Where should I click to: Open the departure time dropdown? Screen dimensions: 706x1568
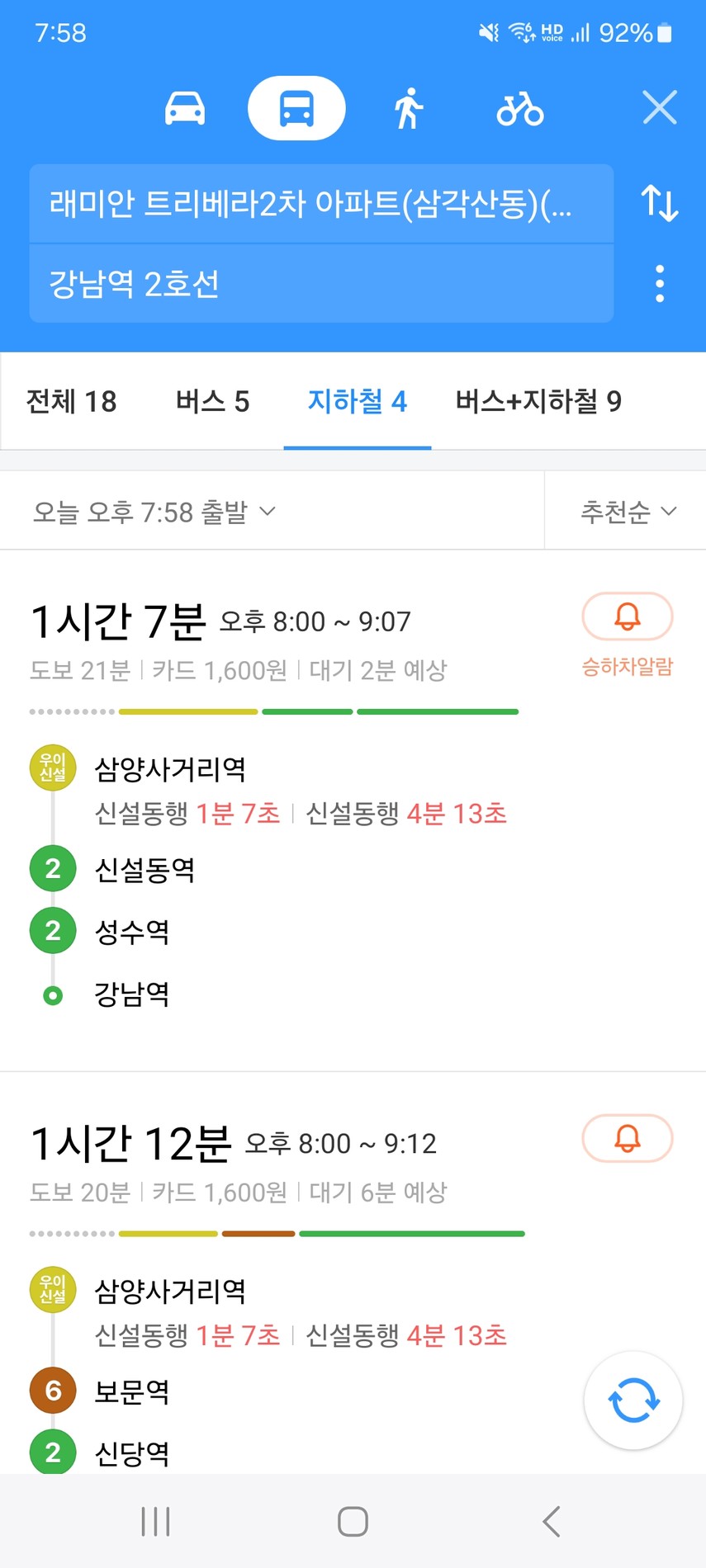point(154,512)
